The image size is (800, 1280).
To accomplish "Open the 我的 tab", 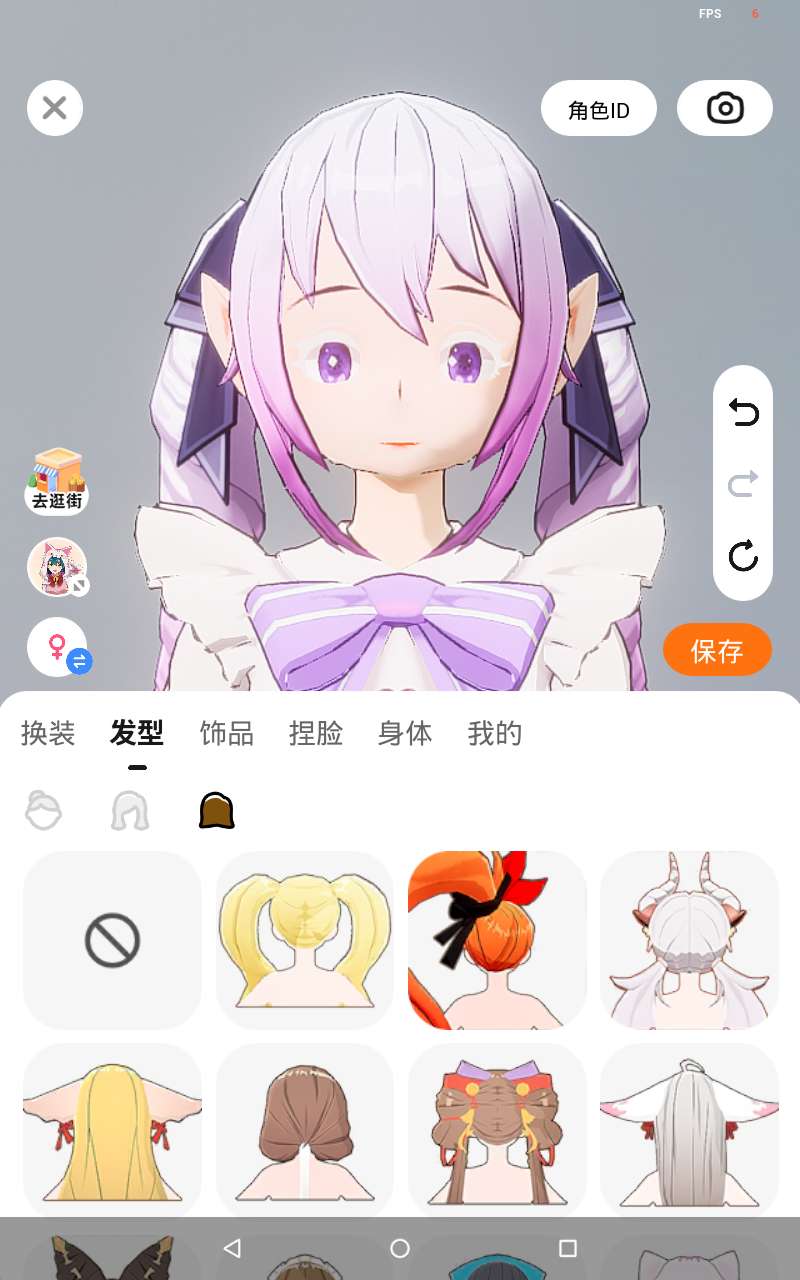I will pyautogui.click(x=495, y=733).
